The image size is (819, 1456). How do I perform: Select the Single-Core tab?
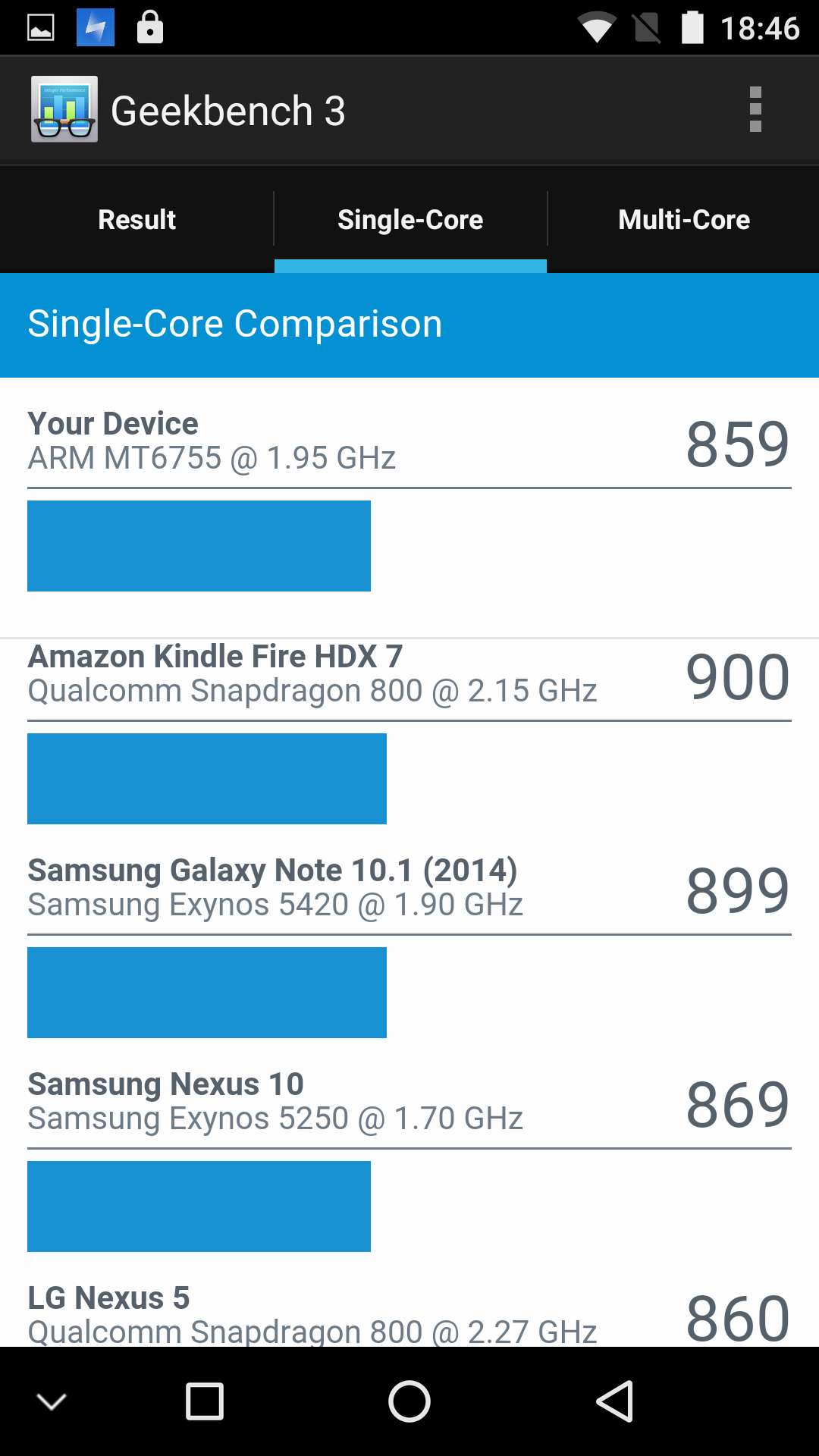[x=410, y=220]
